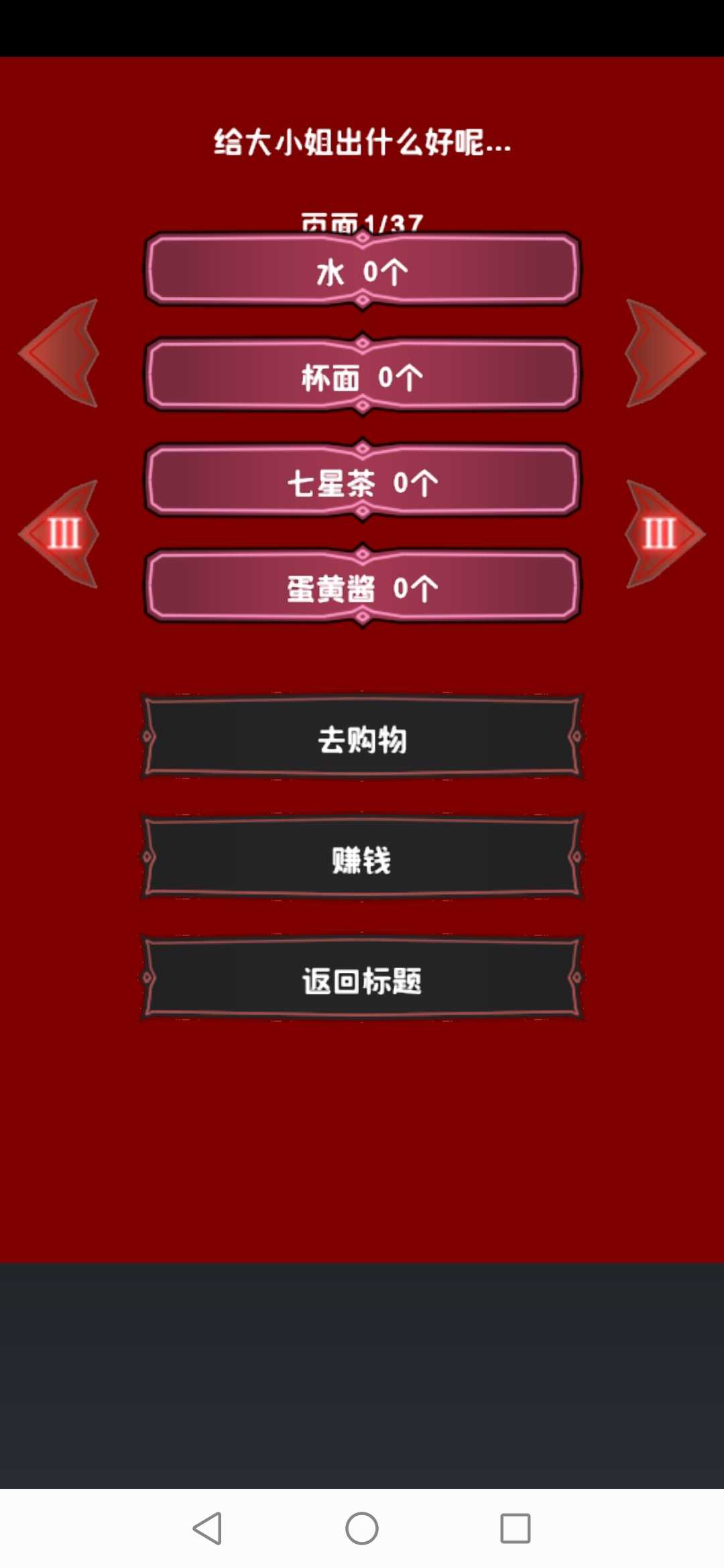724x1568 pixels.
Task: Tap the system back button
Action: (x=208, y=1528)
